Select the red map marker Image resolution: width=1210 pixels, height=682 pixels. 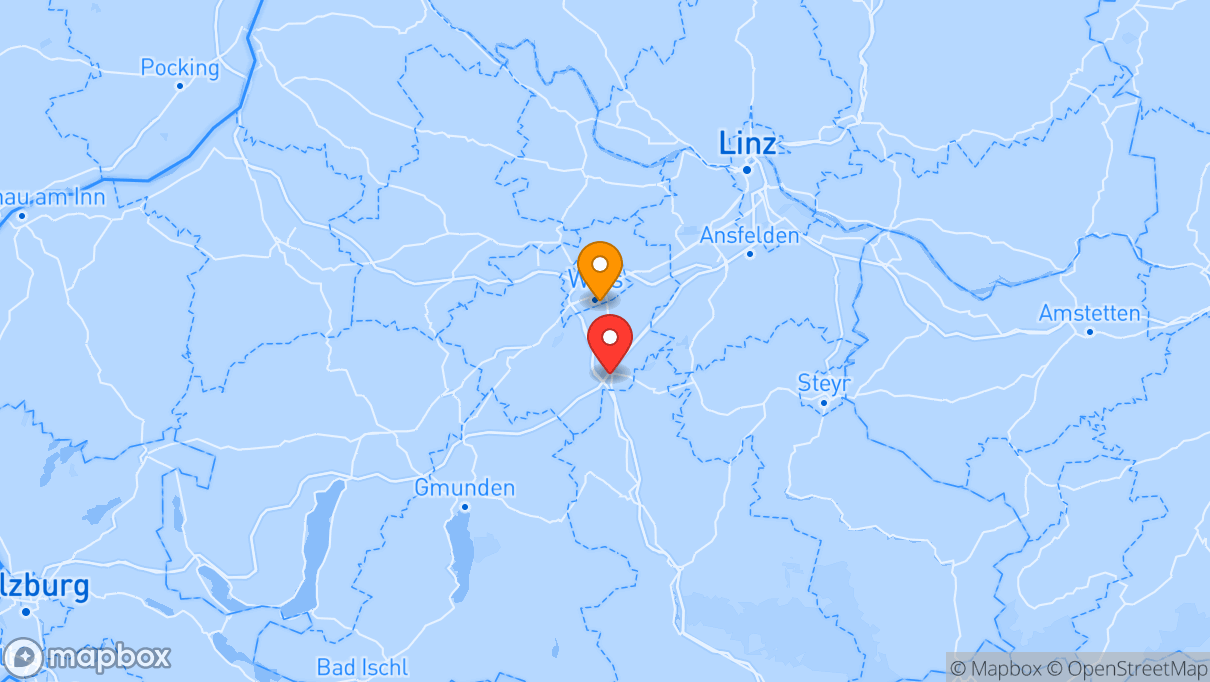coord(610,340)
